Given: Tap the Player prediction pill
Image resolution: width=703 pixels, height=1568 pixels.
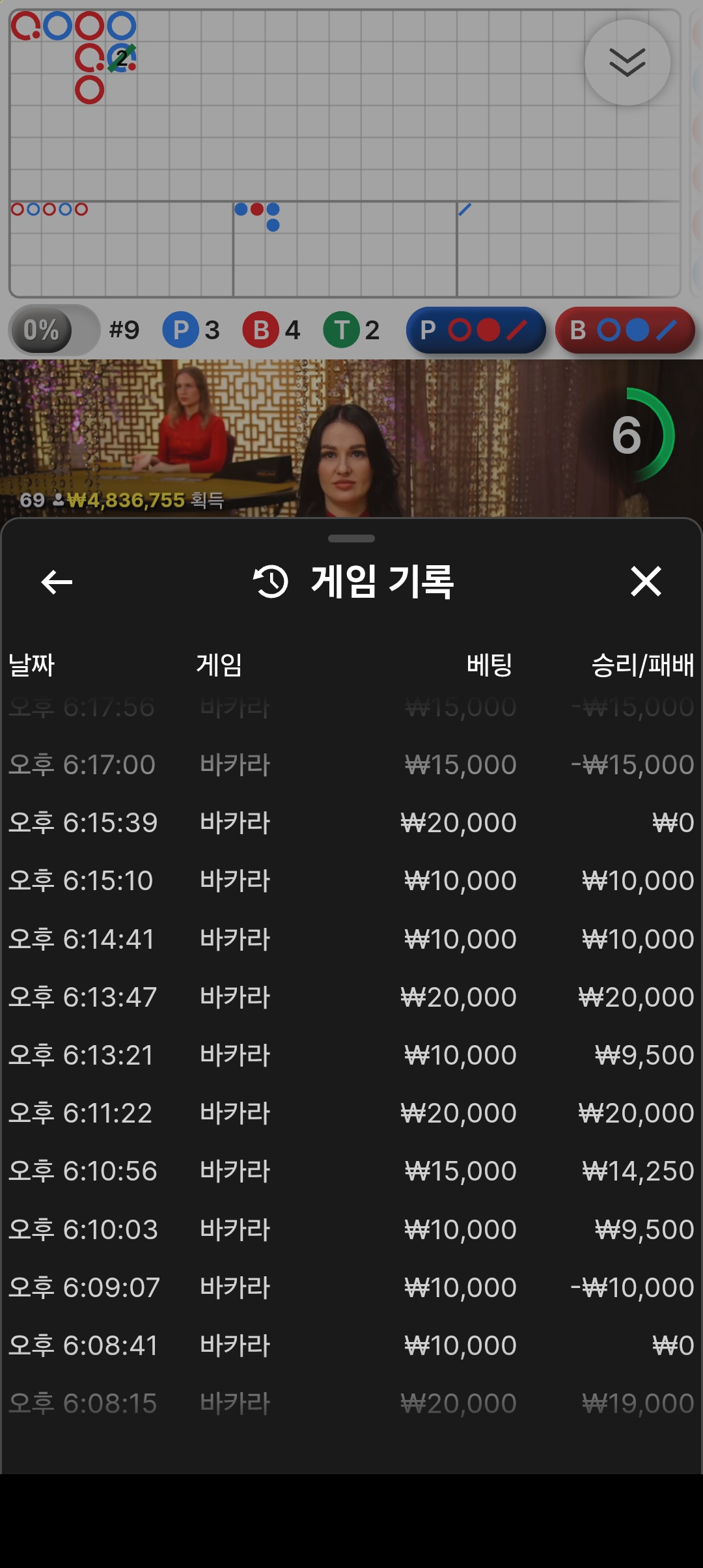Looking at the screenshot, I should pos(476,330).
